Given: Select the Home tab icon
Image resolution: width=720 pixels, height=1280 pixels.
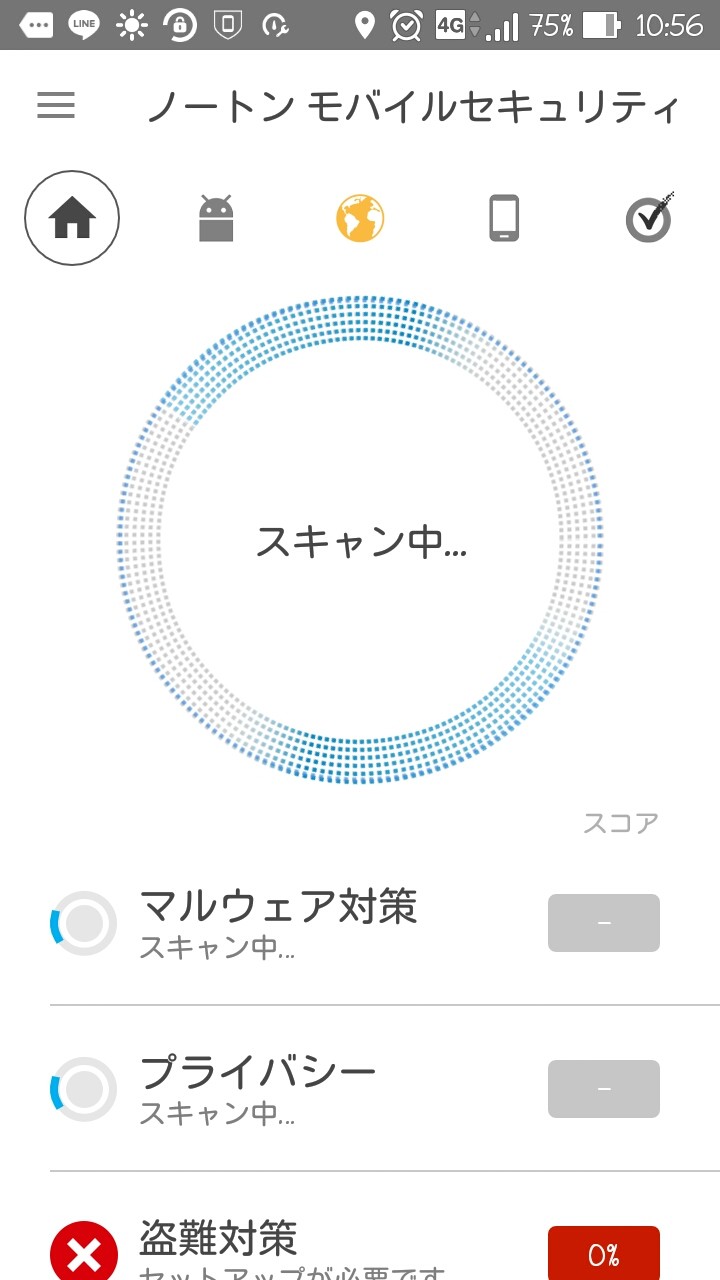Looking at the screenshot, I should click(x=72, y=218).
